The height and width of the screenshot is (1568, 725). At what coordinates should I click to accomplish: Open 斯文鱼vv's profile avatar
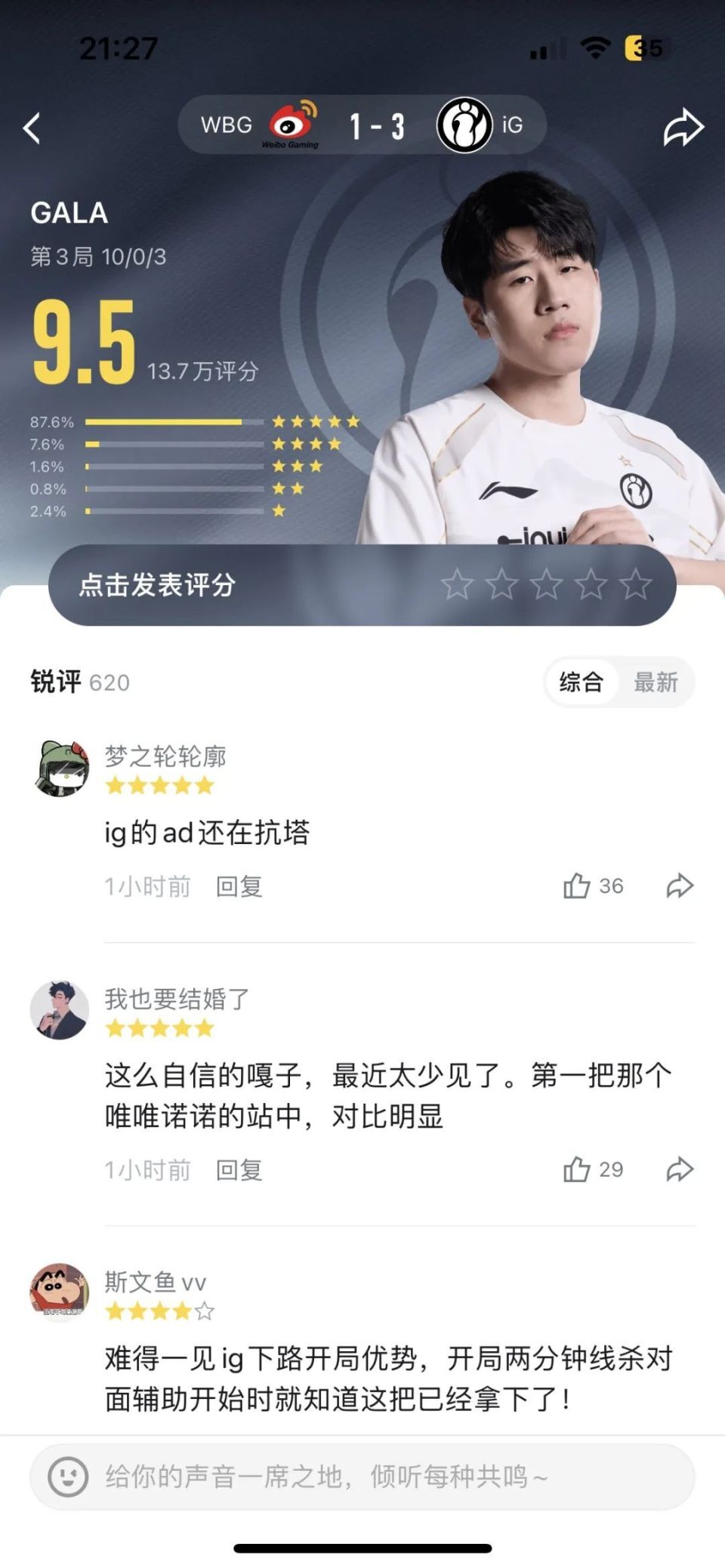pos(59,1292)
